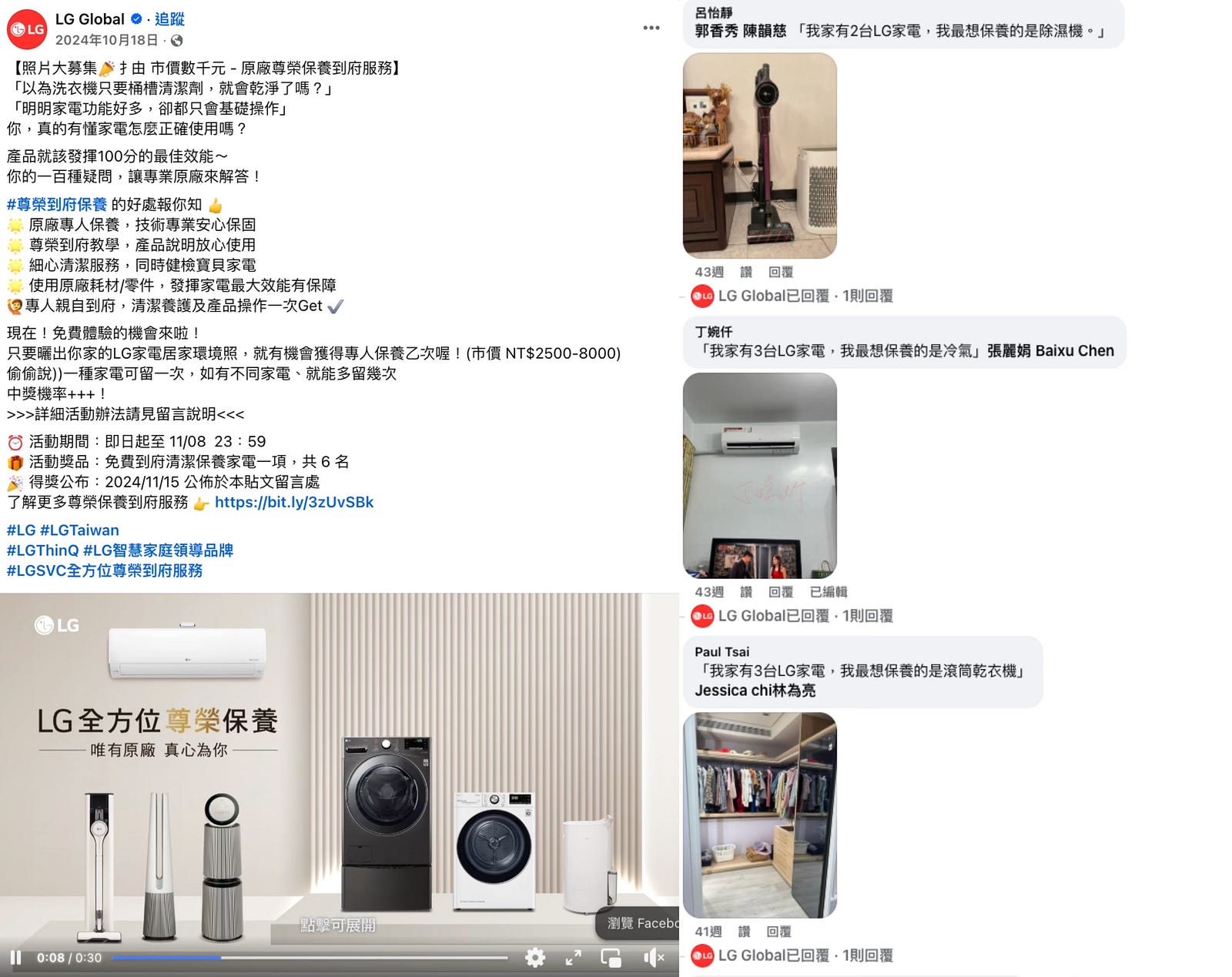Image resolution: width=1232 pixels, height=977 pixels.
Task: Expand video to fullscreen
Action: tap(574, 958)
